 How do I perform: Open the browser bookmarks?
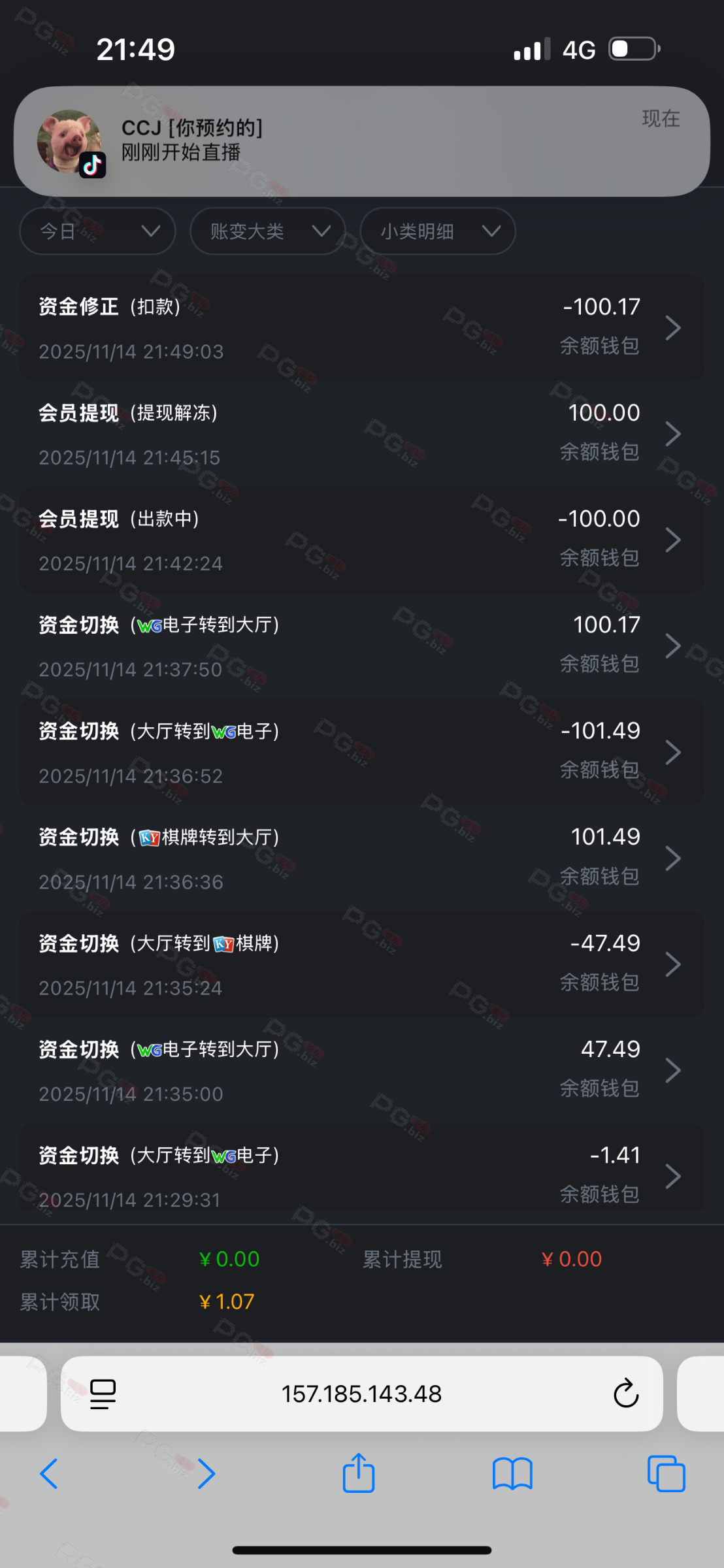pyautogui.click(x=512, y=1474)
